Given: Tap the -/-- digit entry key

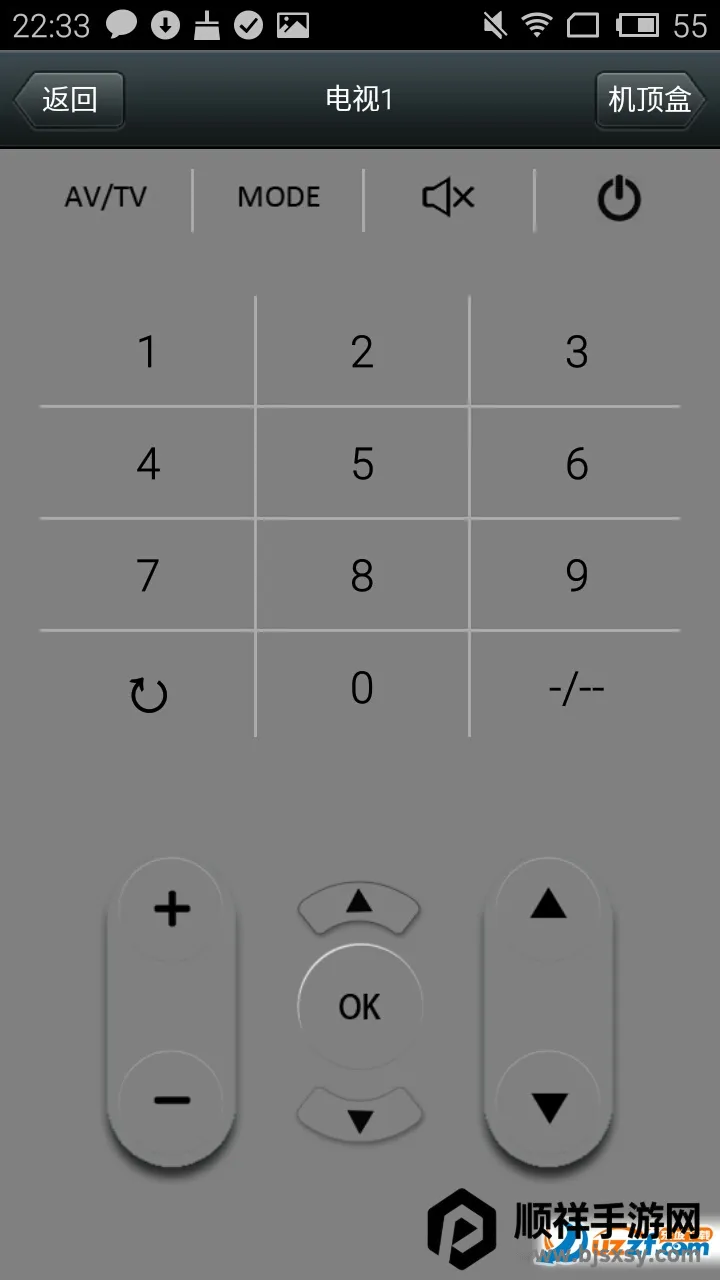Looking at the screenshot, I should [x=576, y=689].
